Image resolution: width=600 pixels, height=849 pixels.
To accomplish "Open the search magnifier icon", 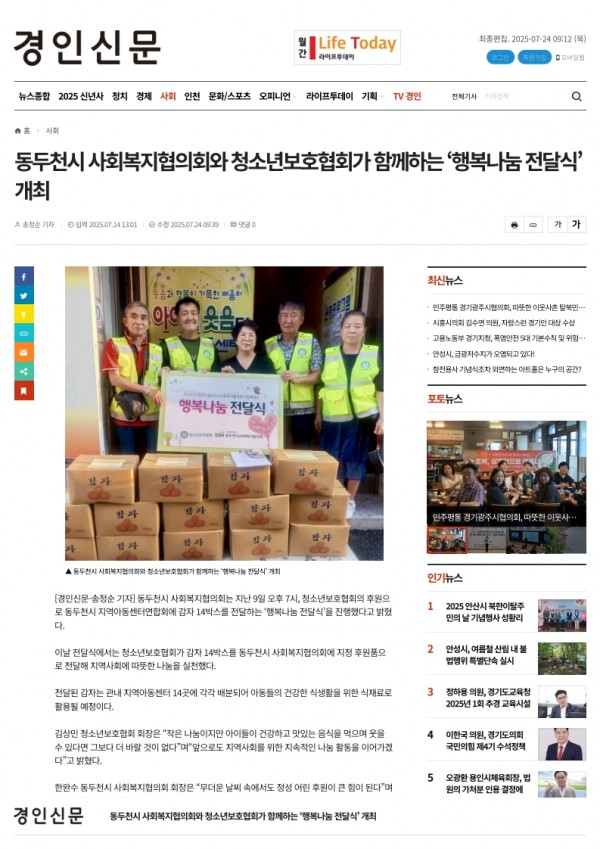I will click(x=576, y=97).
